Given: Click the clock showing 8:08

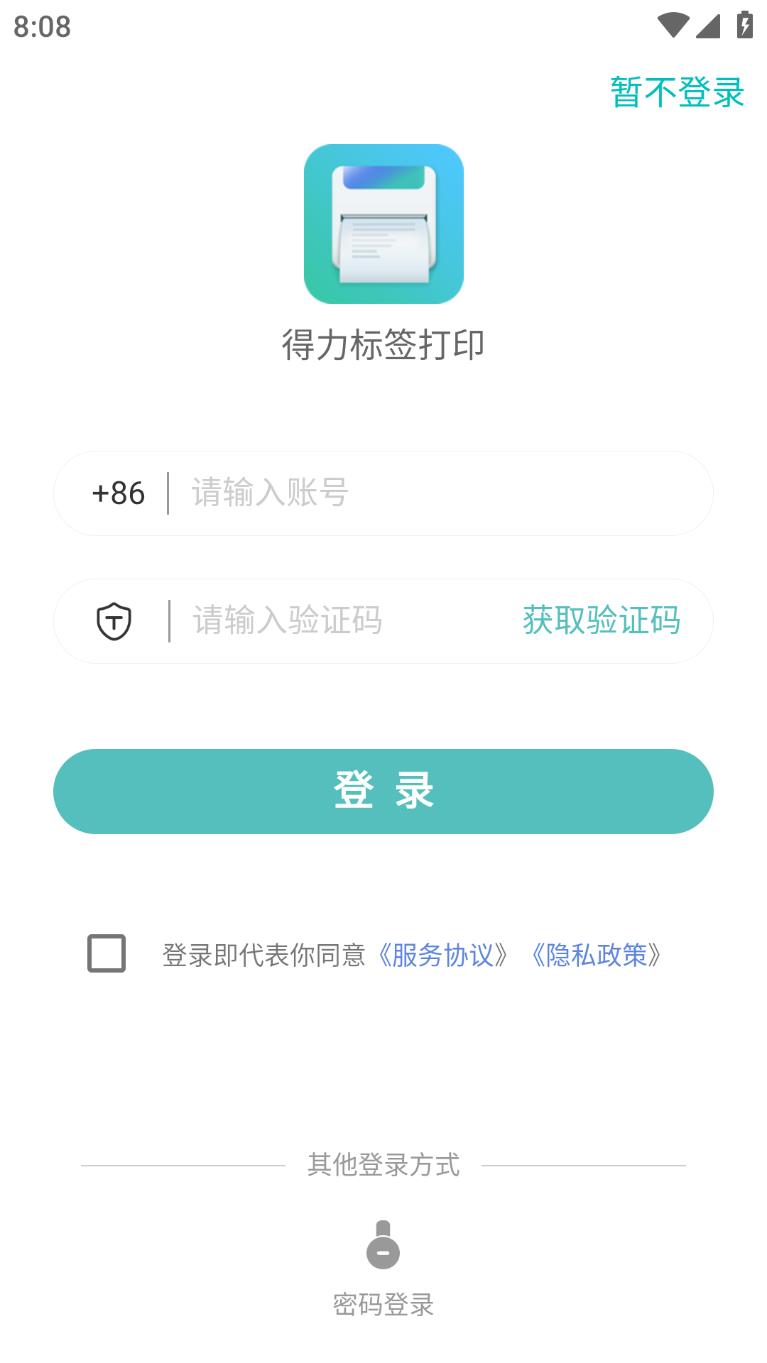Looking at the screenshot, I should pos(40,27).
